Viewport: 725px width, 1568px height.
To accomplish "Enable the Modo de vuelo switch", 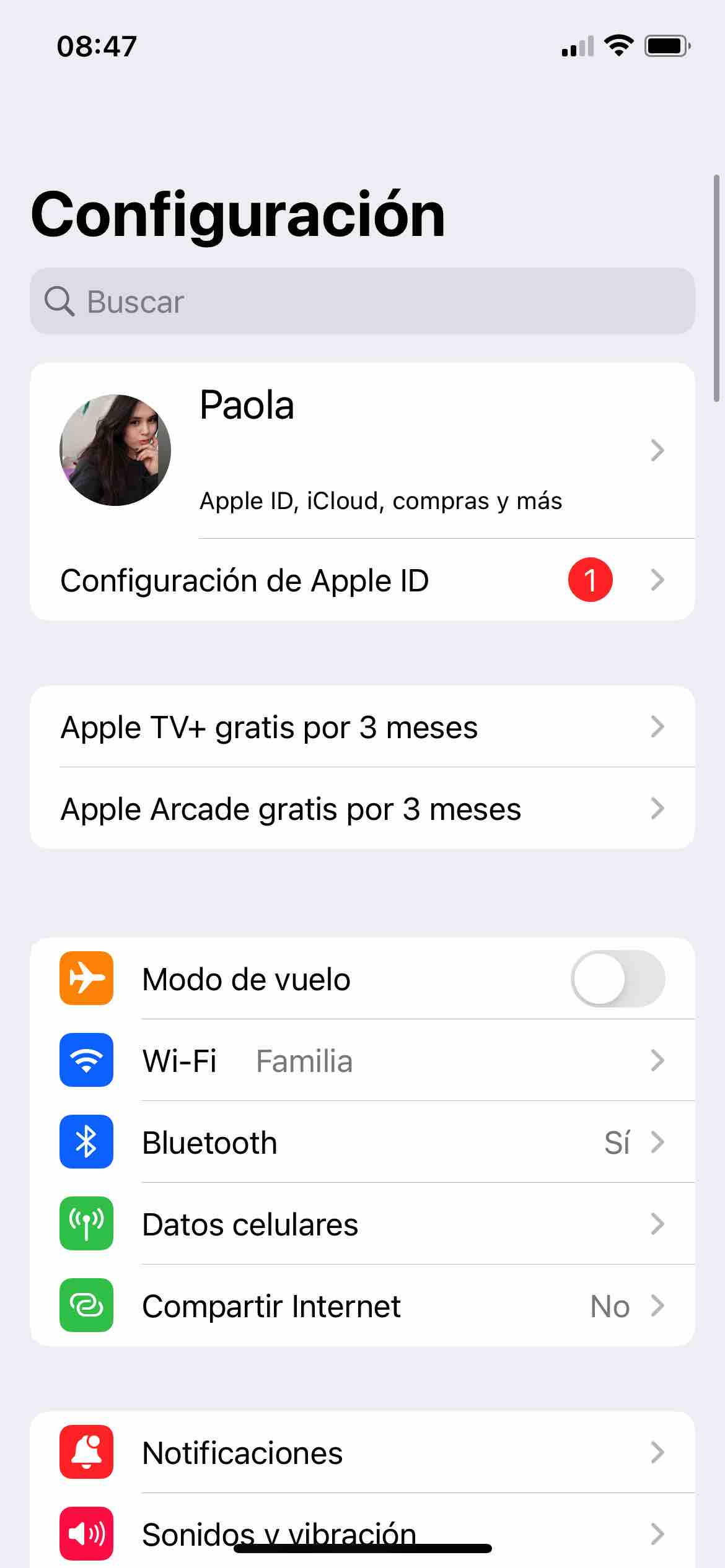I will pos(617,979).
